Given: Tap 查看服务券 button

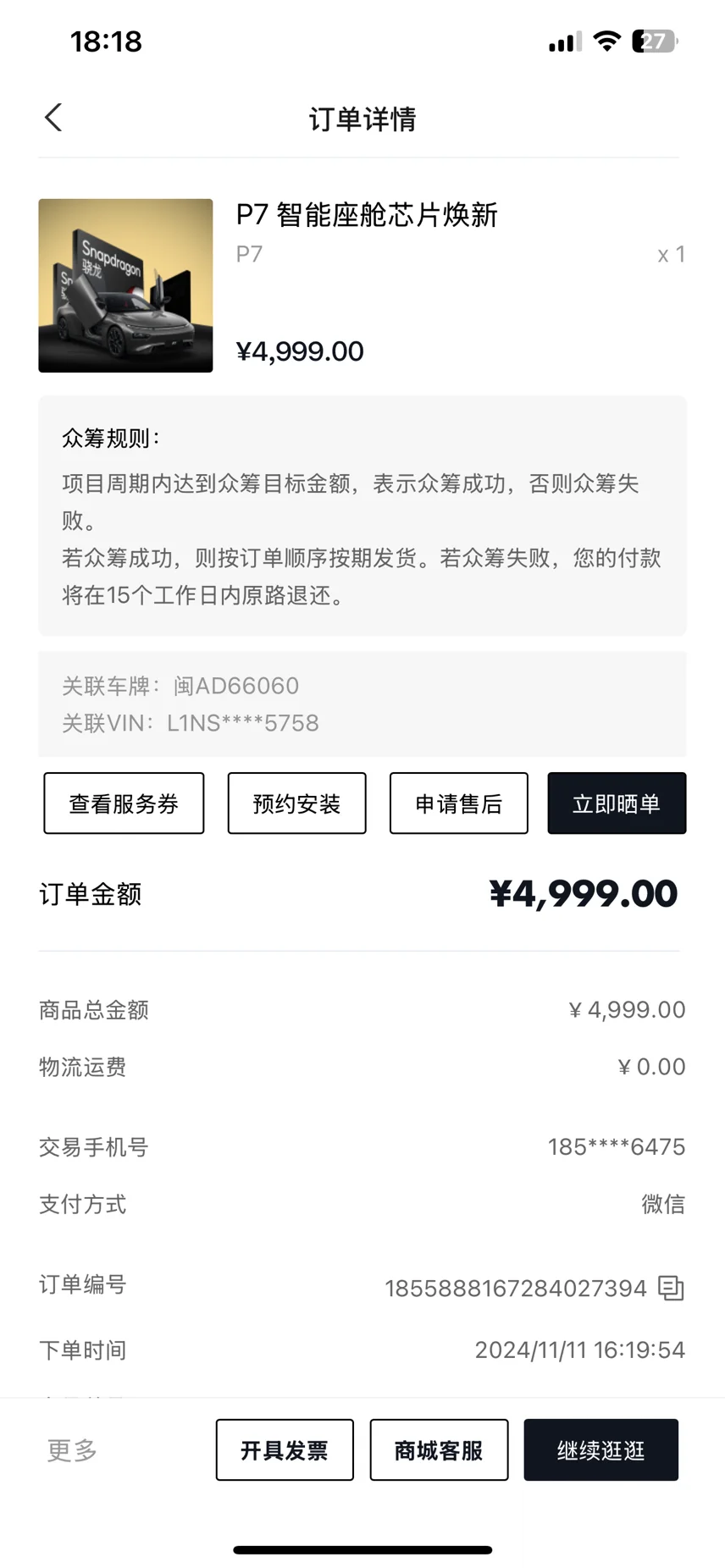Looking at the screenshot, I should click(x=124, y=803).
